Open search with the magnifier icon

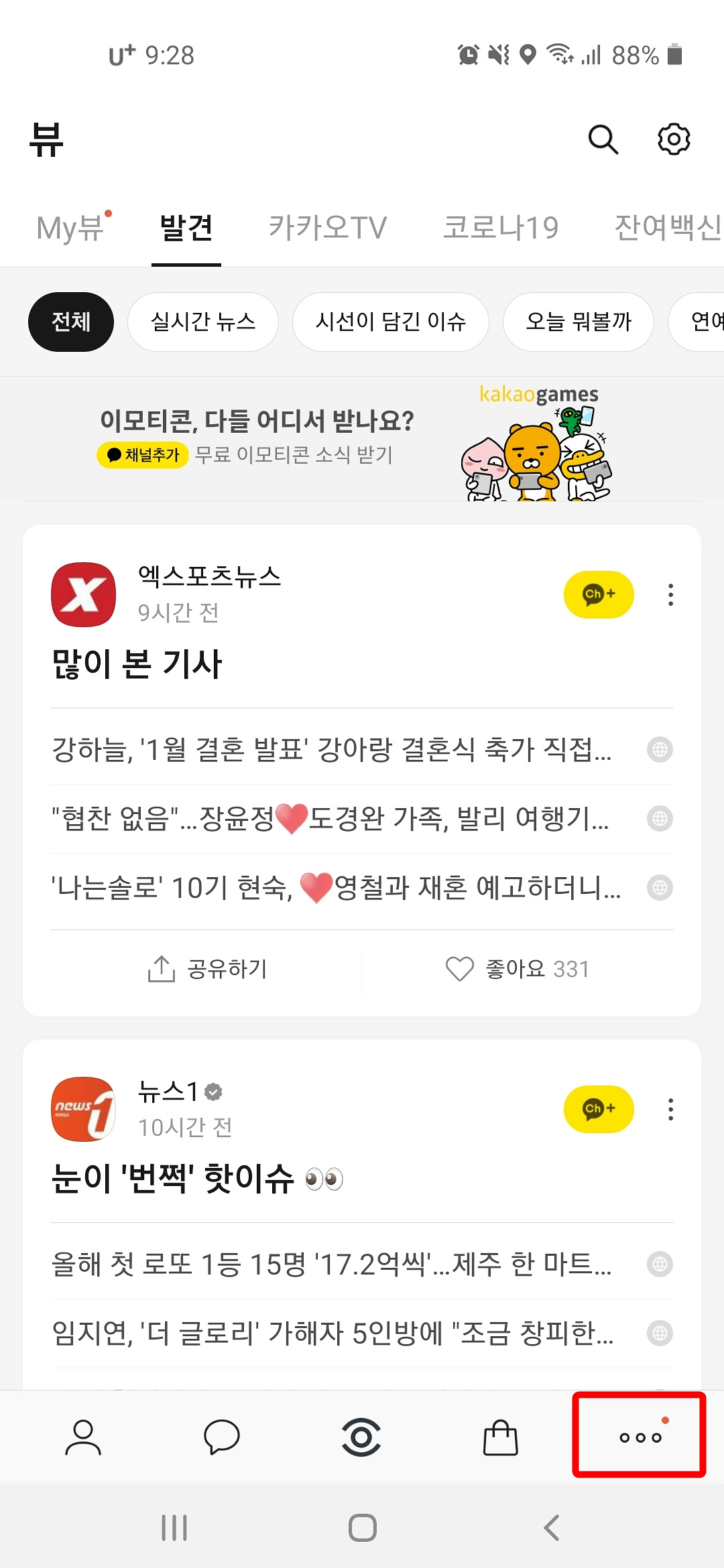(x=603, y=139)
